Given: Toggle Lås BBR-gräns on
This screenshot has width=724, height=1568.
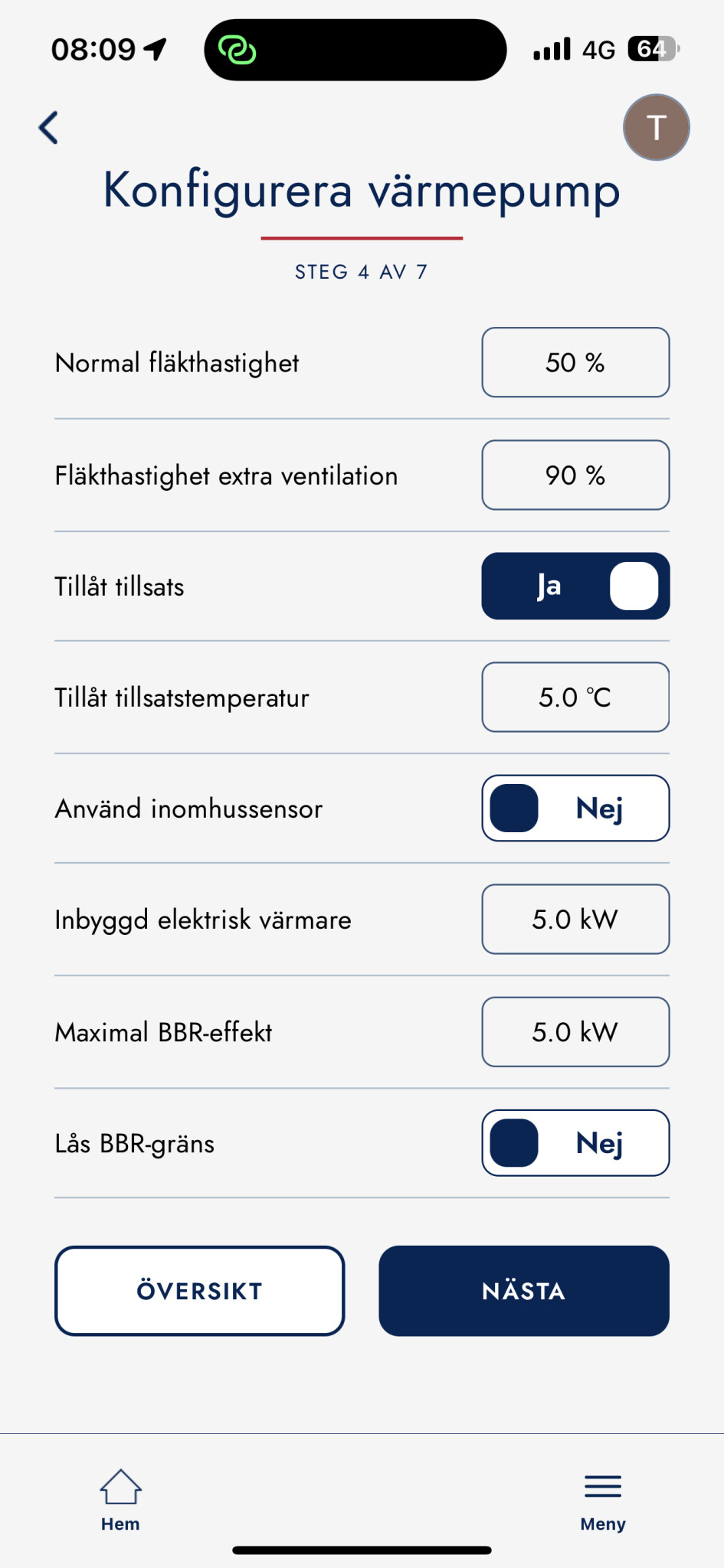Looking at the screenshot, I should click(575, 1142).
